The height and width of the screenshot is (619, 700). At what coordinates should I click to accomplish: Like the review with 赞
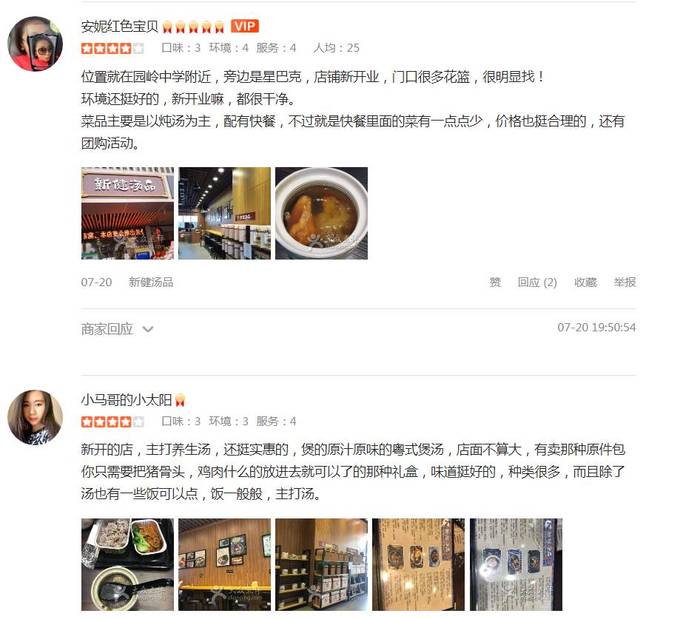tap(495, 283)
